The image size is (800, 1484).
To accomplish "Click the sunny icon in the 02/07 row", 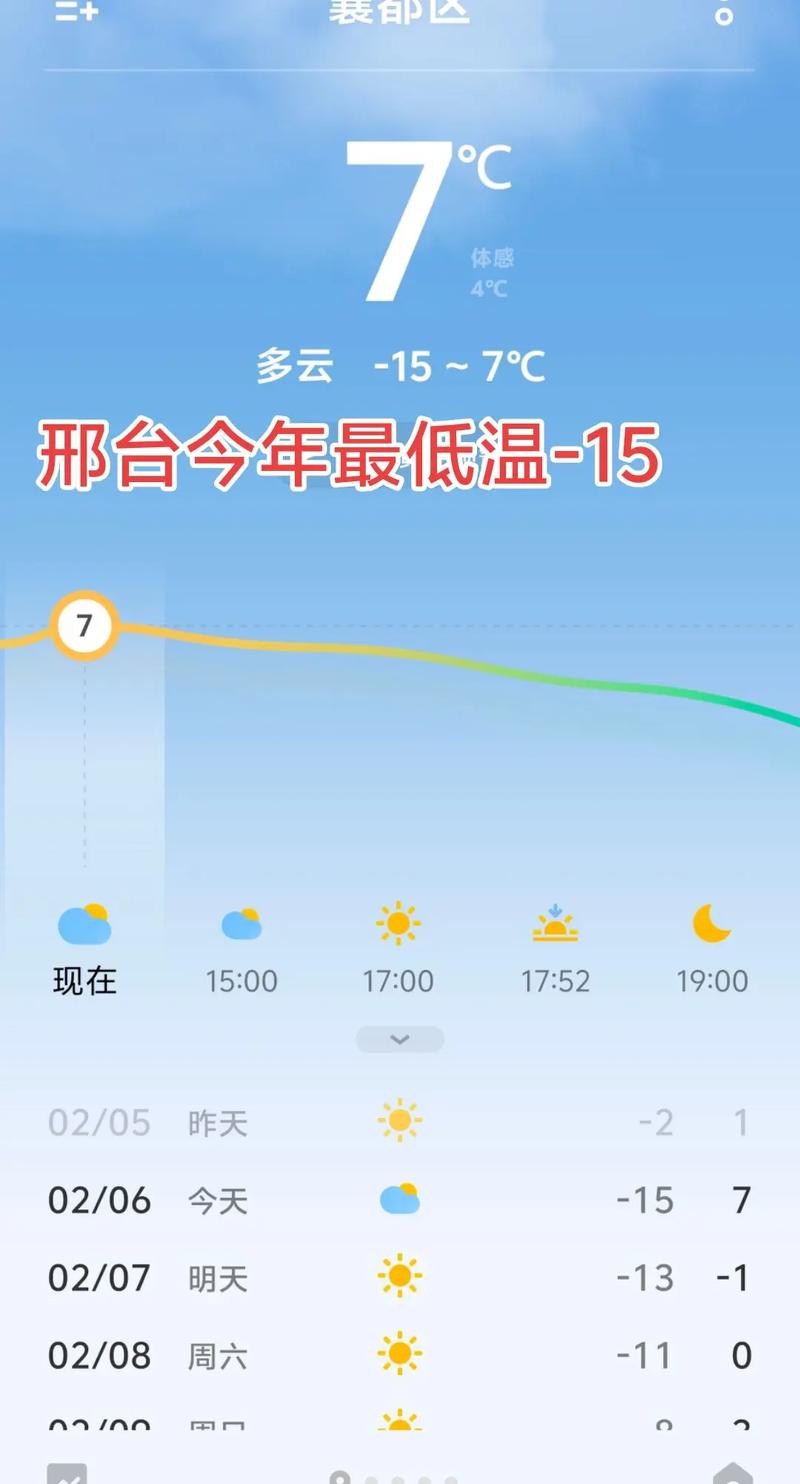I will tap(399, 1278).
